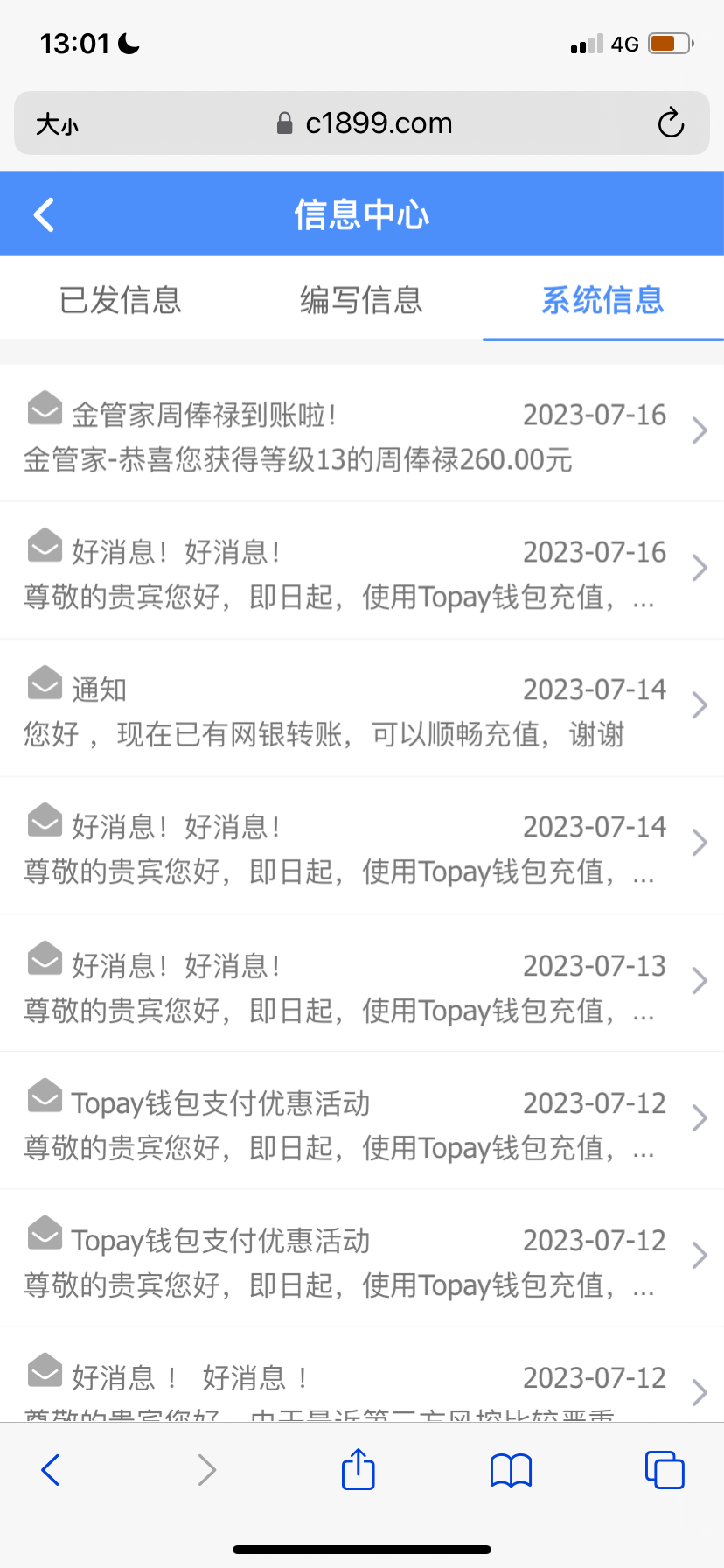Switch to the 已发信息 tab

pyautogui.click(x=121, y=300)
